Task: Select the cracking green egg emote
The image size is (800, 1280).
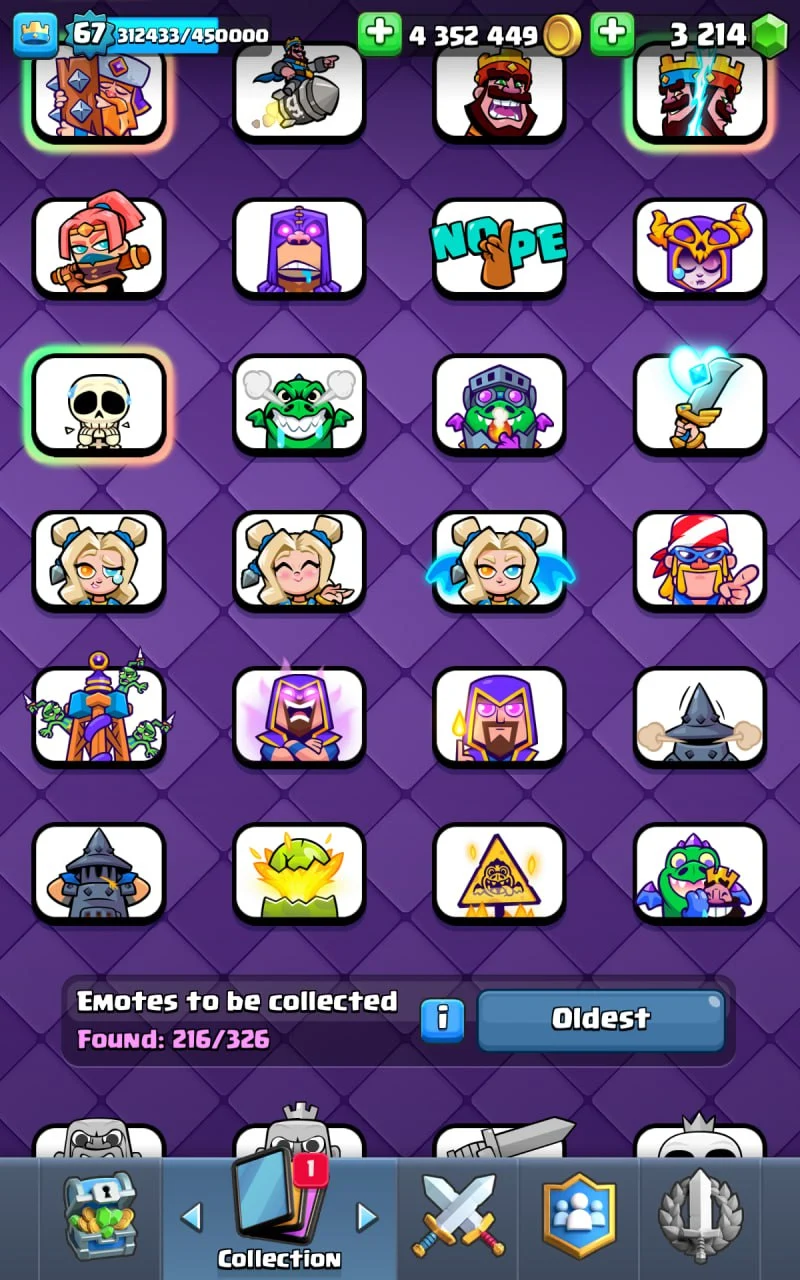Action: point(299,871)
